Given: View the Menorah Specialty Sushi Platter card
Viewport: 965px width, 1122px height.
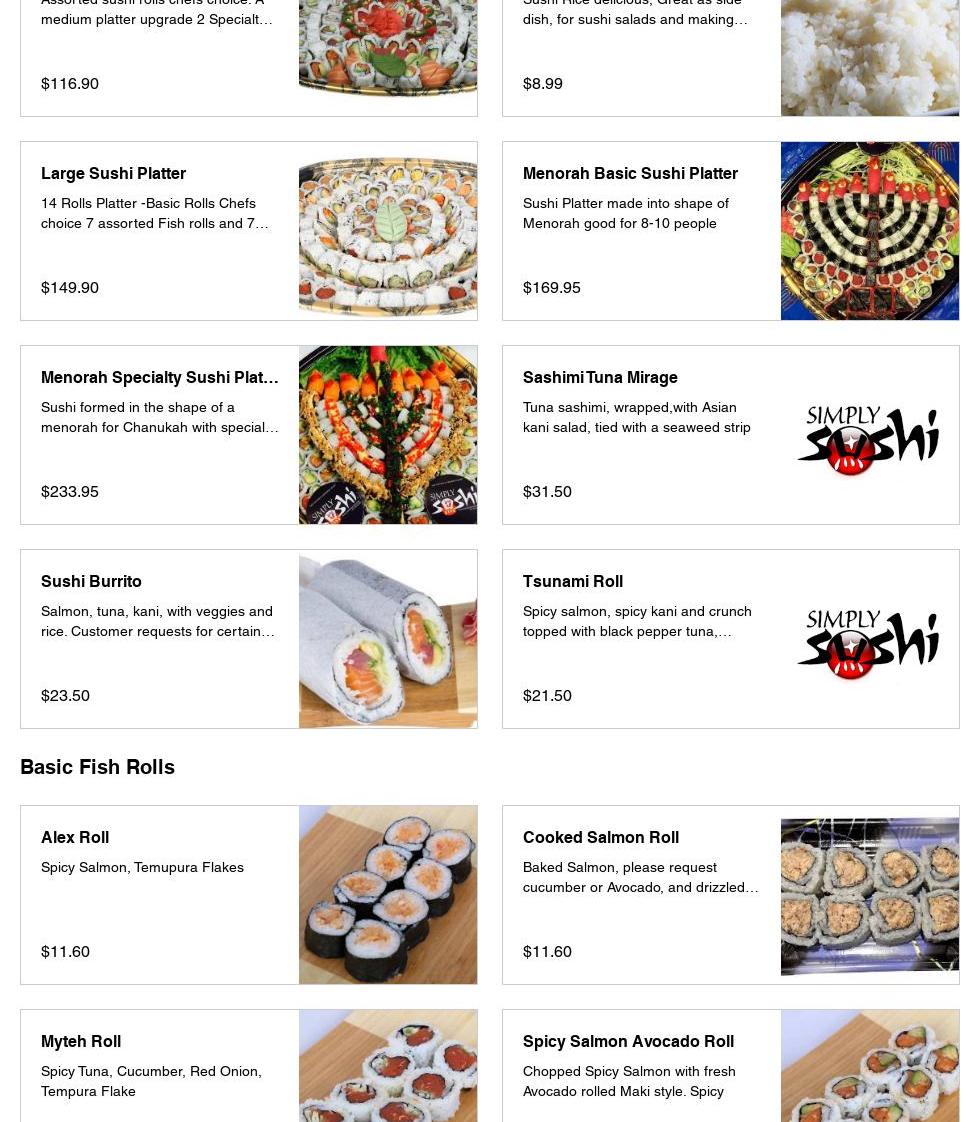Looking at the screenshot, I should pyautogui.click(x=160, y=378).
